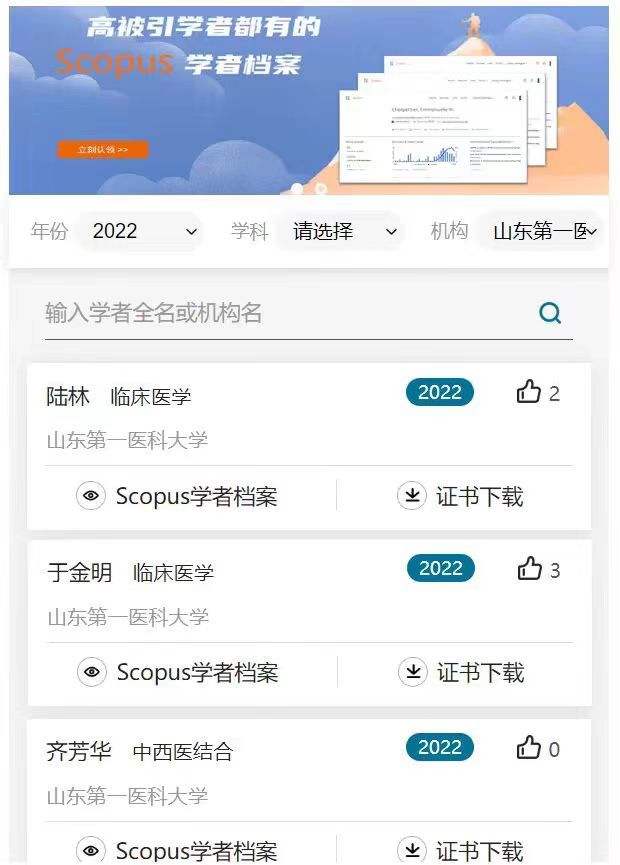Download 陆林's certificate via 证书下载
620x865 pixels.
coord(460,496)
